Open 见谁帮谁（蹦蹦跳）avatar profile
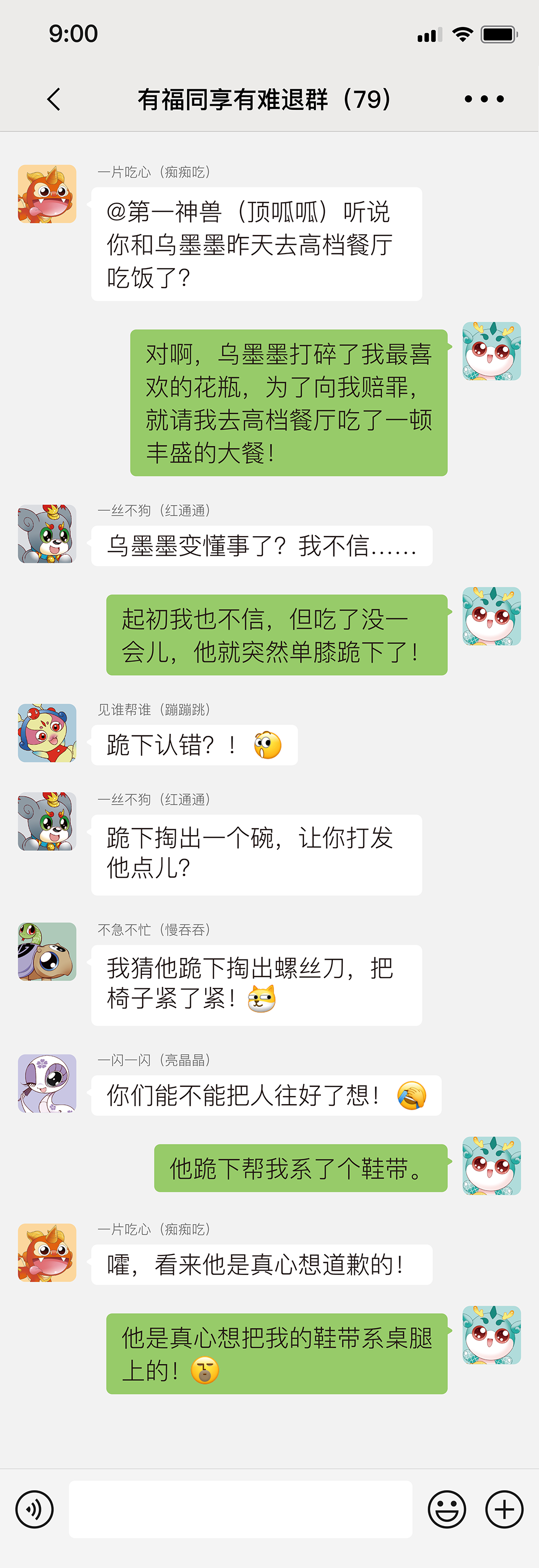539x1568 pixels. coord(47,733)
